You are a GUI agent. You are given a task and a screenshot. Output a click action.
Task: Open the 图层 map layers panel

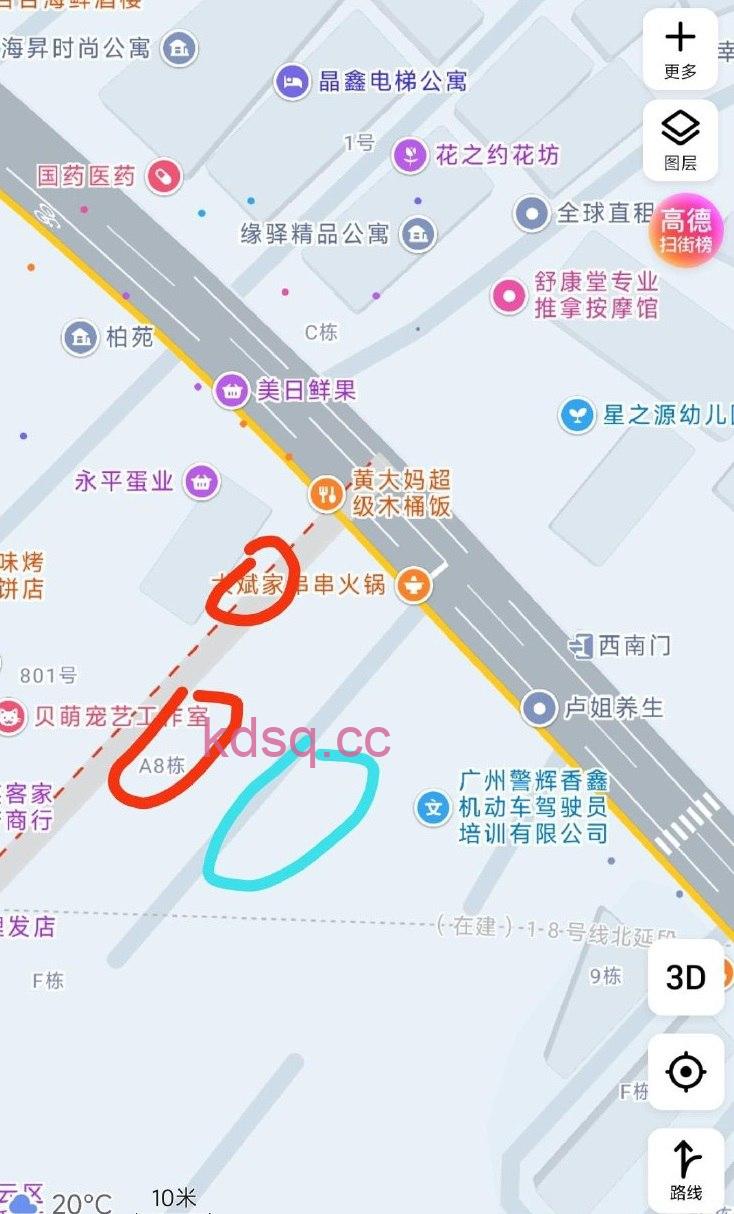(680, 140)
